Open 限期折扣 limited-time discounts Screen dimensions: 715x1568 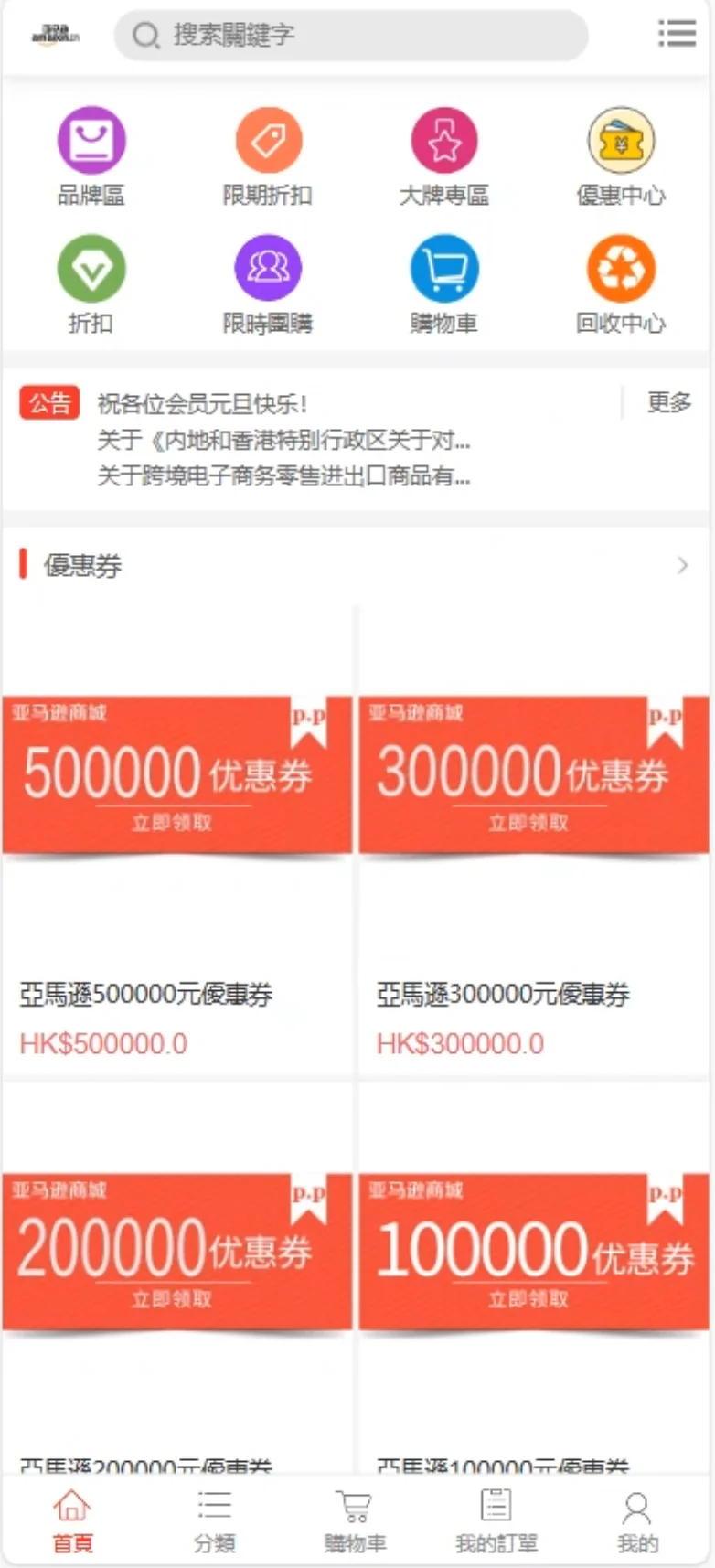(x=268, y=155)
